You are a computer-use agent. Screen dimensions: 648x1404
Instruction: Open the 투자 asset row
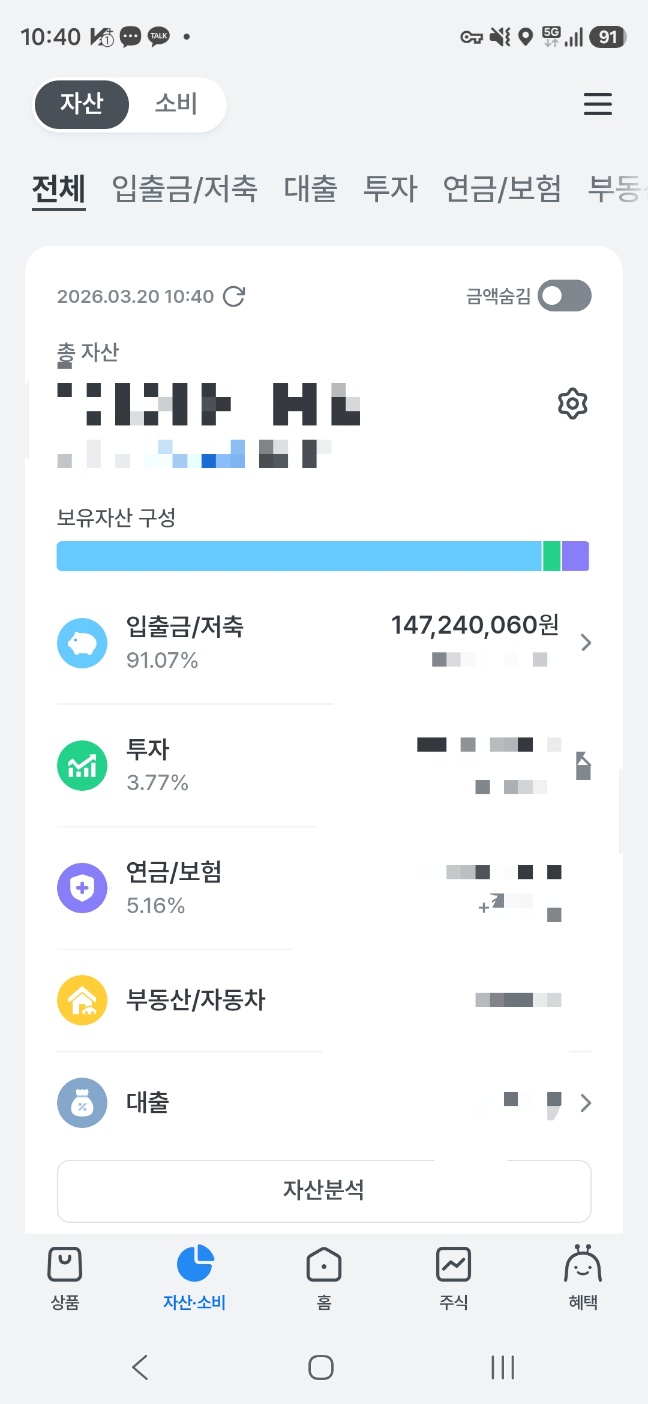[323, 765]
